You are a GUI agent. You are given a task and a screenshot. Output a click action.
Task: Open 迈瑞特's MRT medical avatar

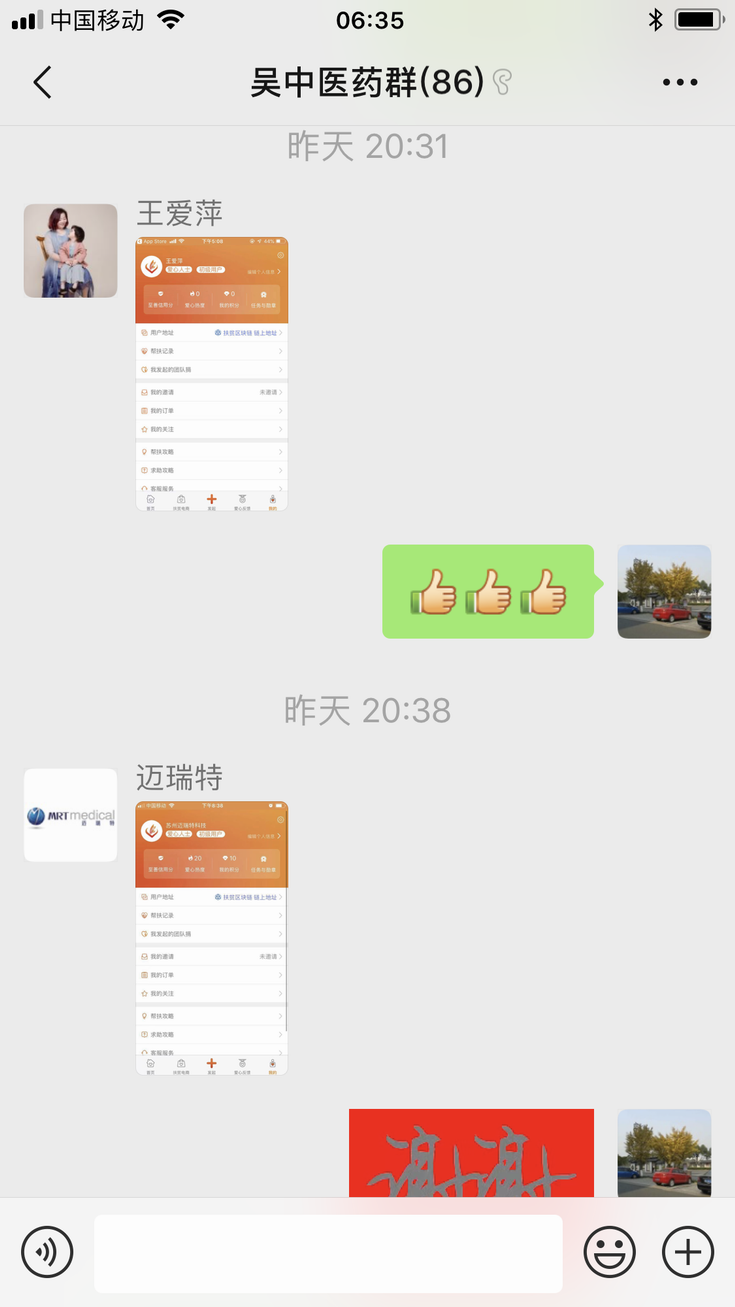70,815
